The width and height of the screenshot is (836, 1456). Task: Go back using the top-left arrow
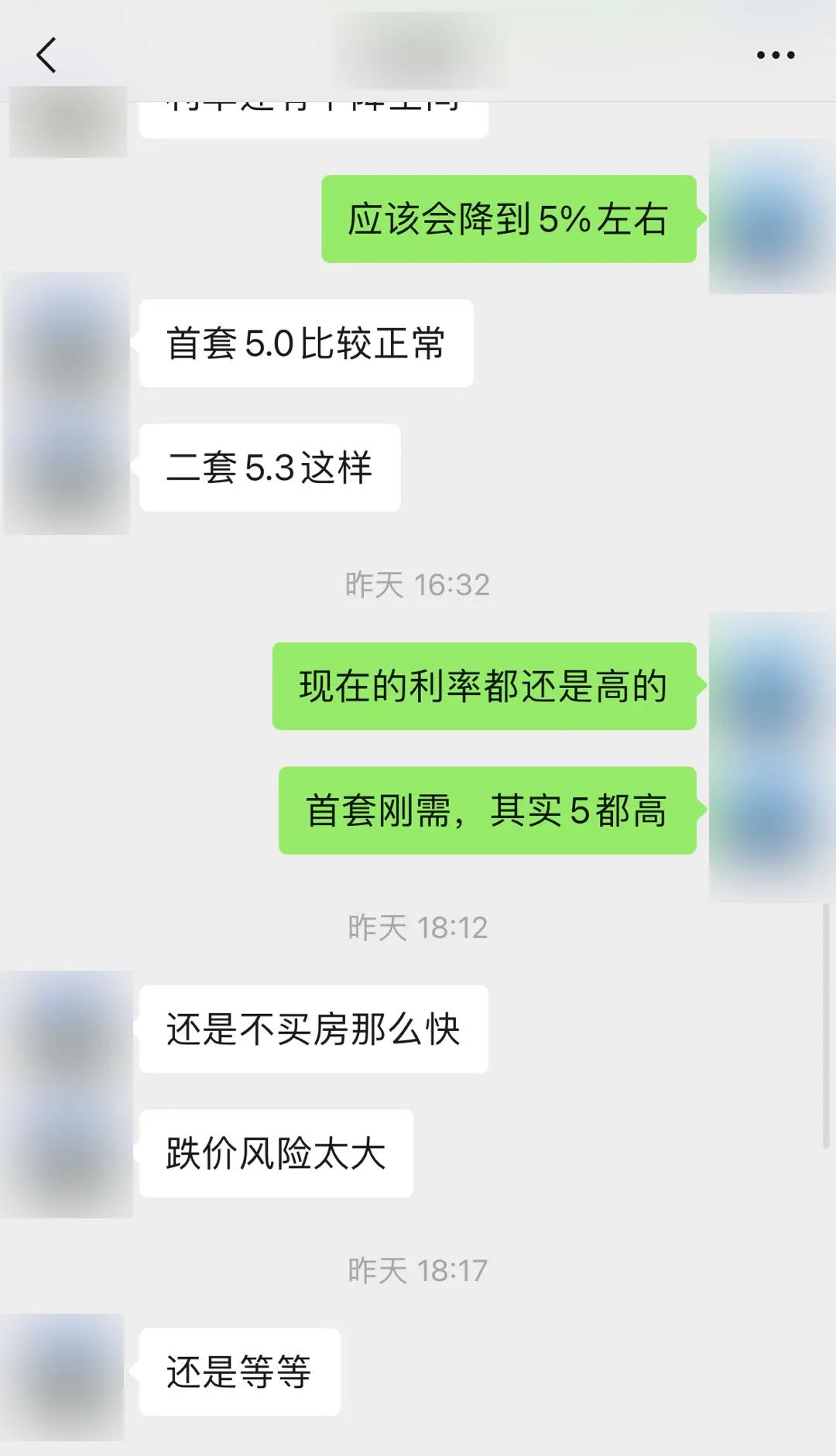point(46,55)
